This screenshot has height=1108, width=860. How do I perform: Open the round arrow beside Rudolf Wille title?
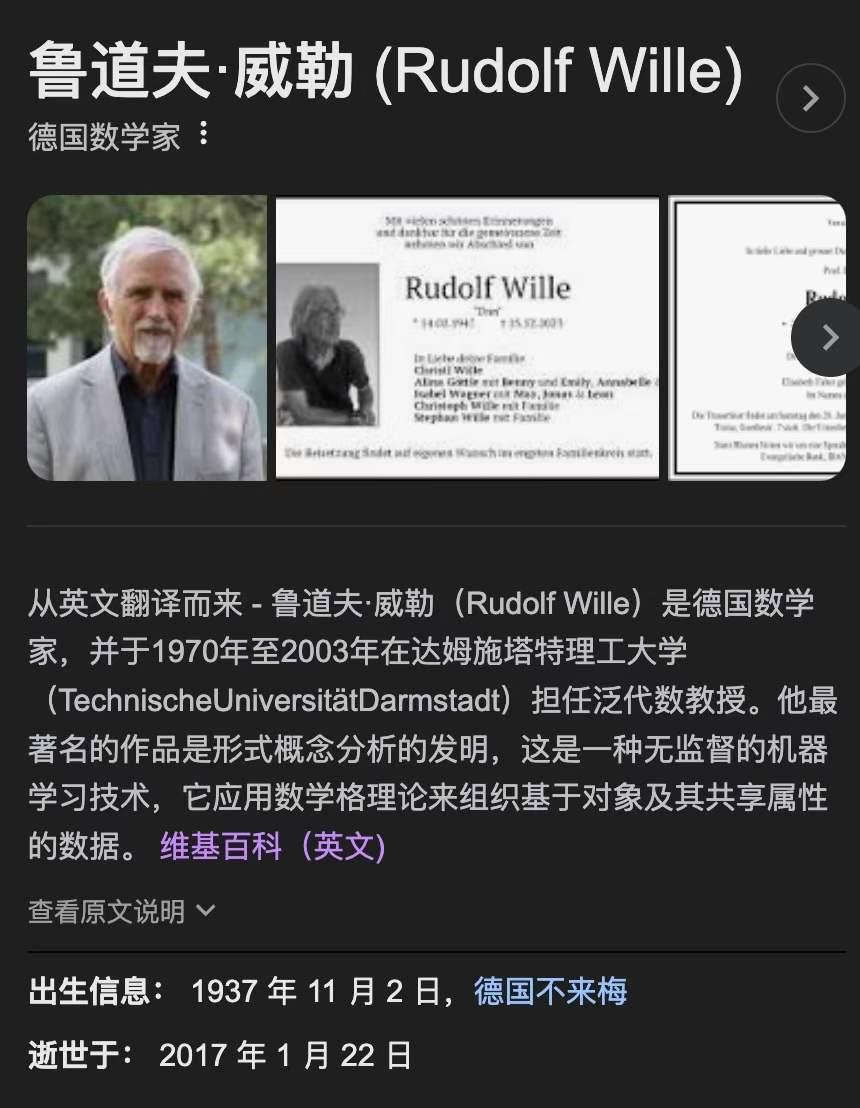810,98
